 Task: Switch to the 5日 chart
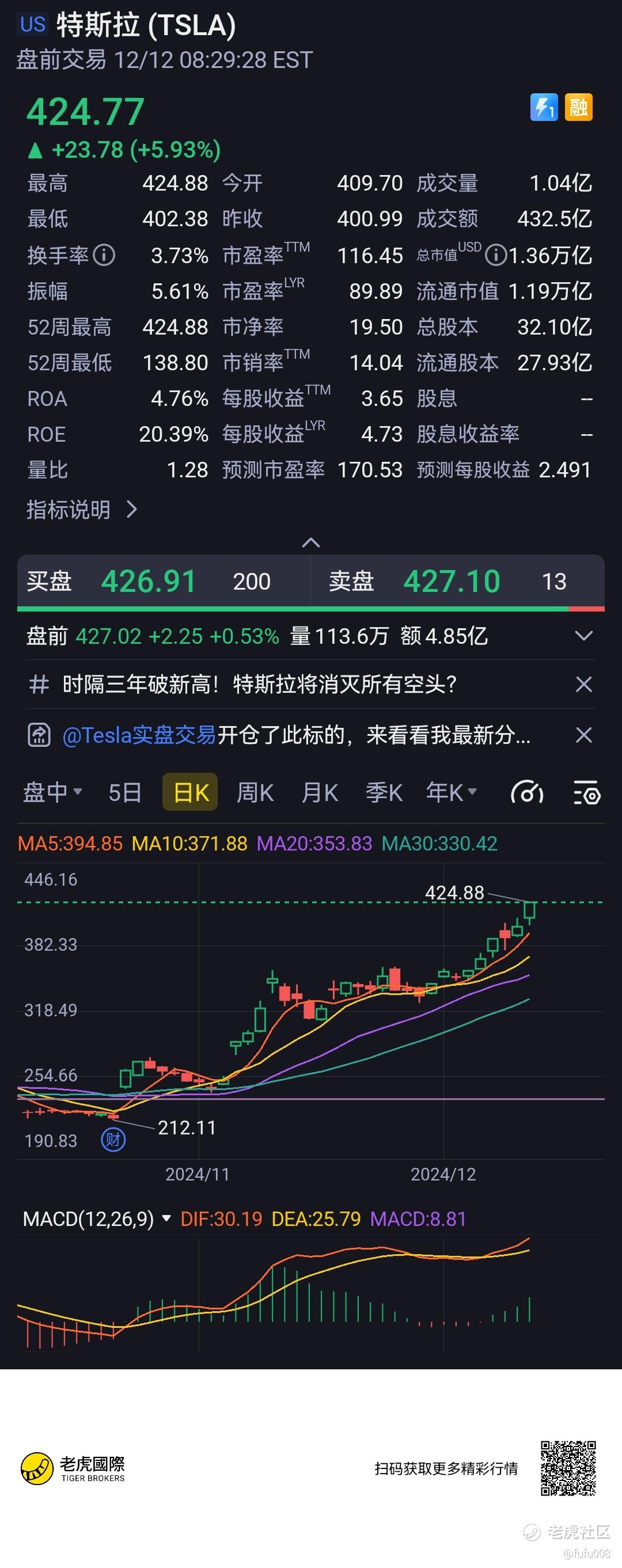pos(125,792)
